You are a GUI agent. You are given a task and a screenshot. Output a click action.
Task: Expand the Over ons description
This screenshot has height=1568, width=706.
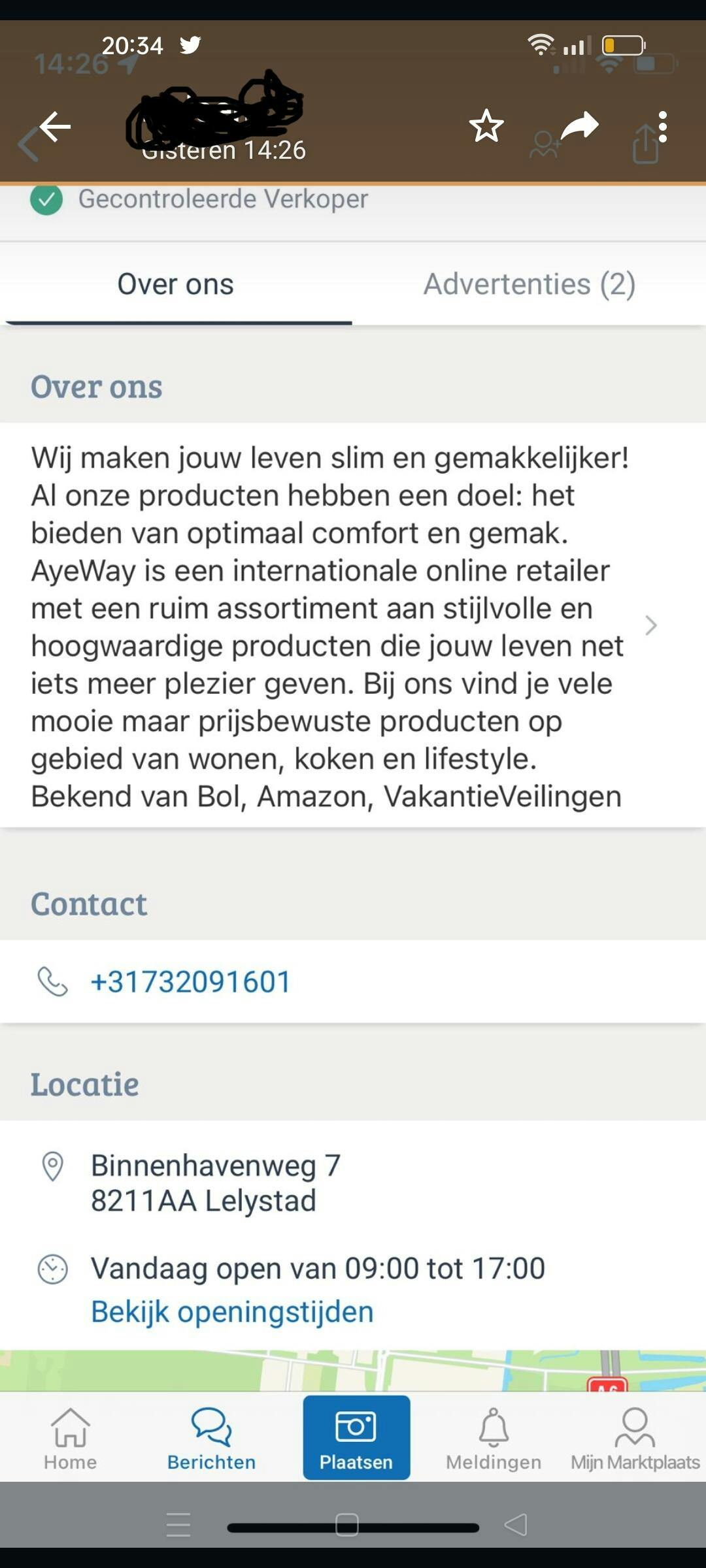pyautogui.click(x=650, y=625)
